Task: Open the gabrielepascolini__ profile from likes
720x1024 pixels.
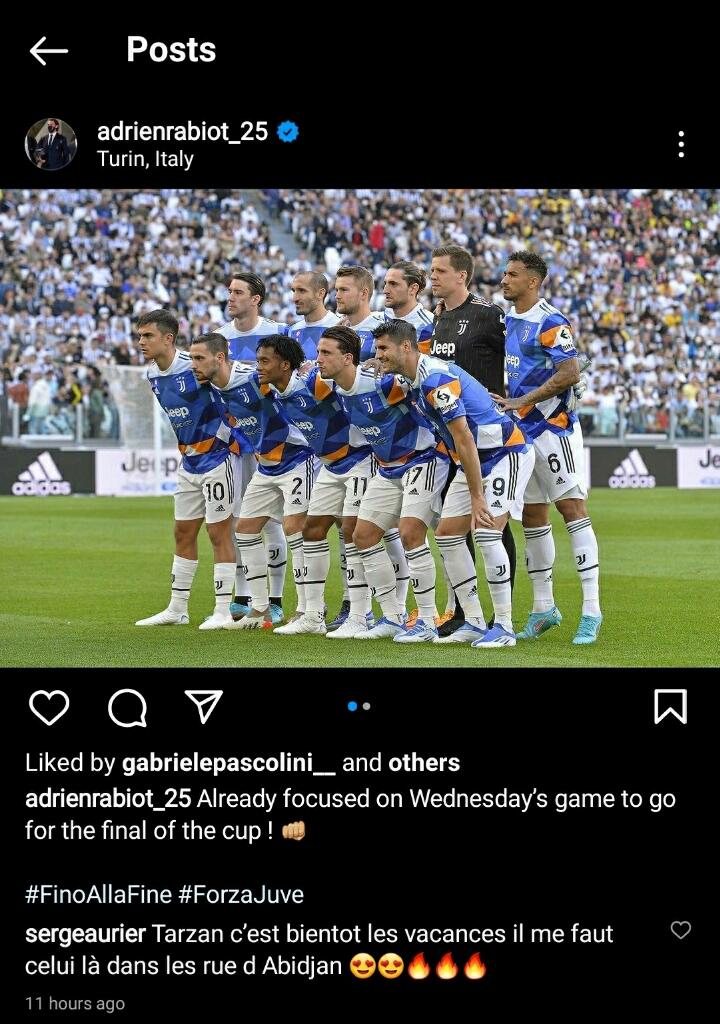Action: coord(228,763)
